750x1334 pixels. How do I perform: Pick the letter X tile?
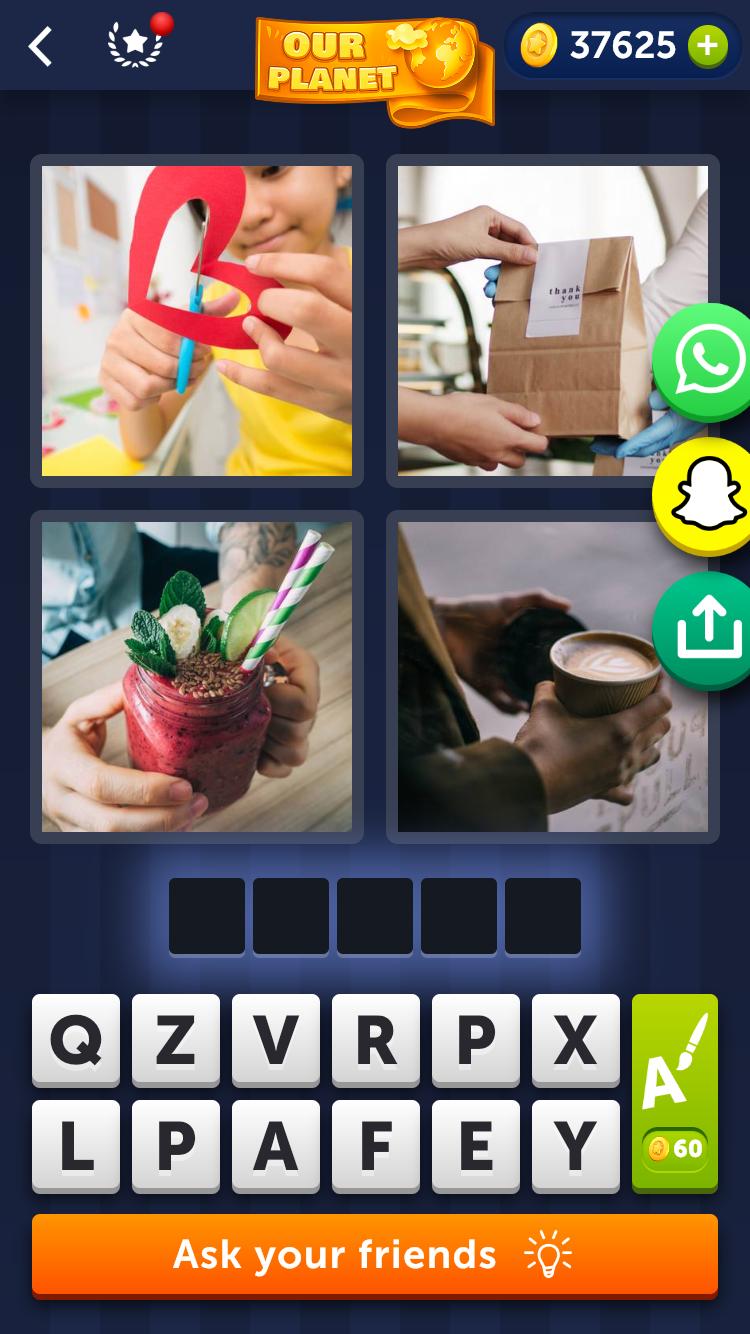pyautogui.click(x=576, y=1040)
